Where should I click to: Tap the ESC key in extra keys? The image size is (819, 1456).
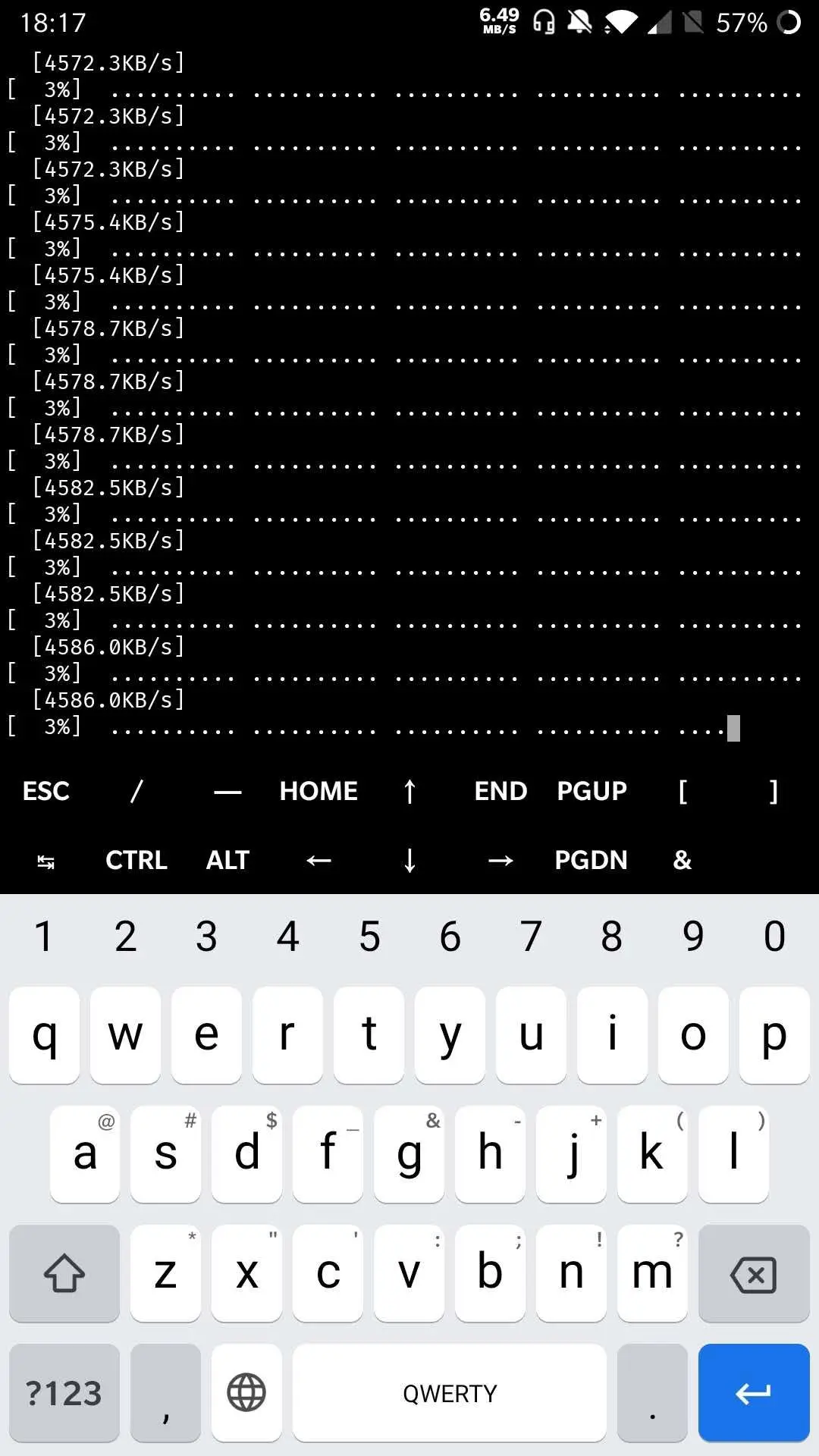45,791
